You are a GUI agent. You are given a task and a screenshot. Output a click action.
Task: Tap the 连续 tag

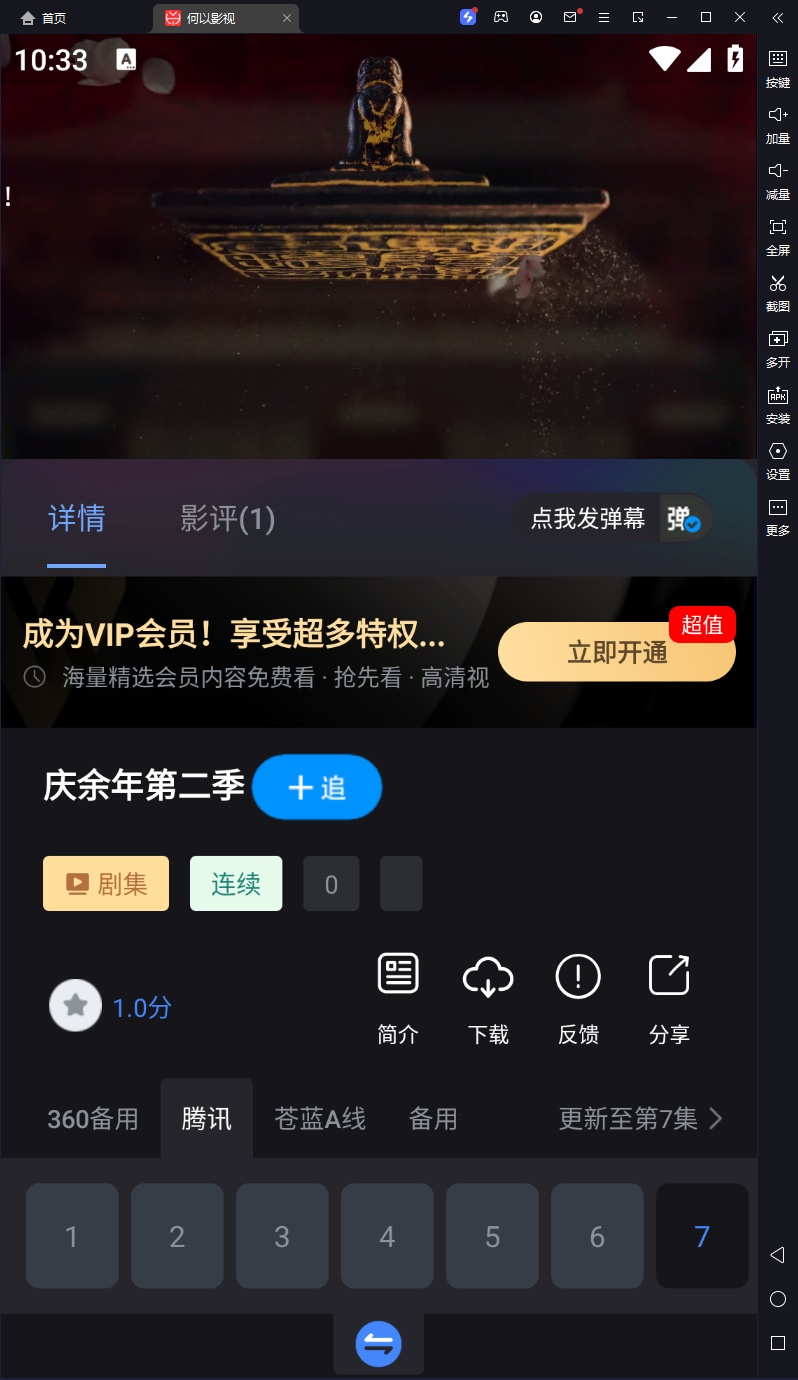236,884
